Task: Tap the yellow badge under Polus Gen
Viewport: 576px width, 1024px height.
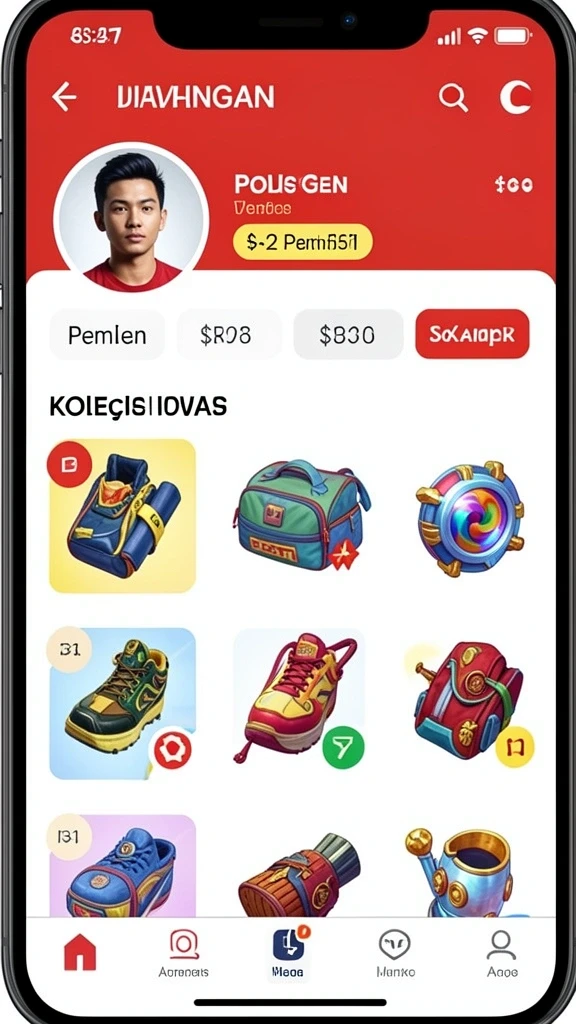Action: coord(302,242)
